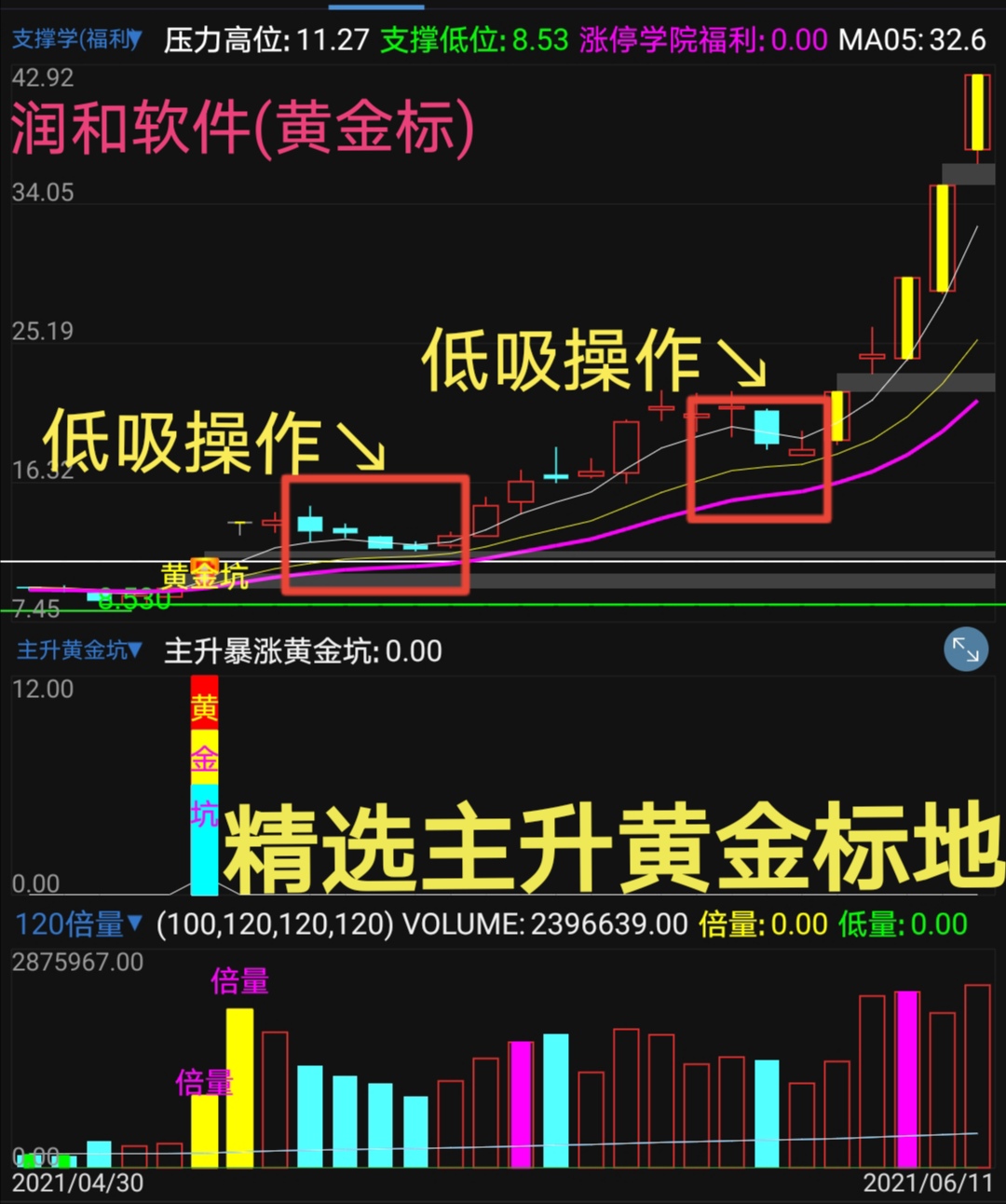Open the 主升黄金坑 indicator dropdown
Viewport: 1006px width, 1204px height.
tap(79, 650)
